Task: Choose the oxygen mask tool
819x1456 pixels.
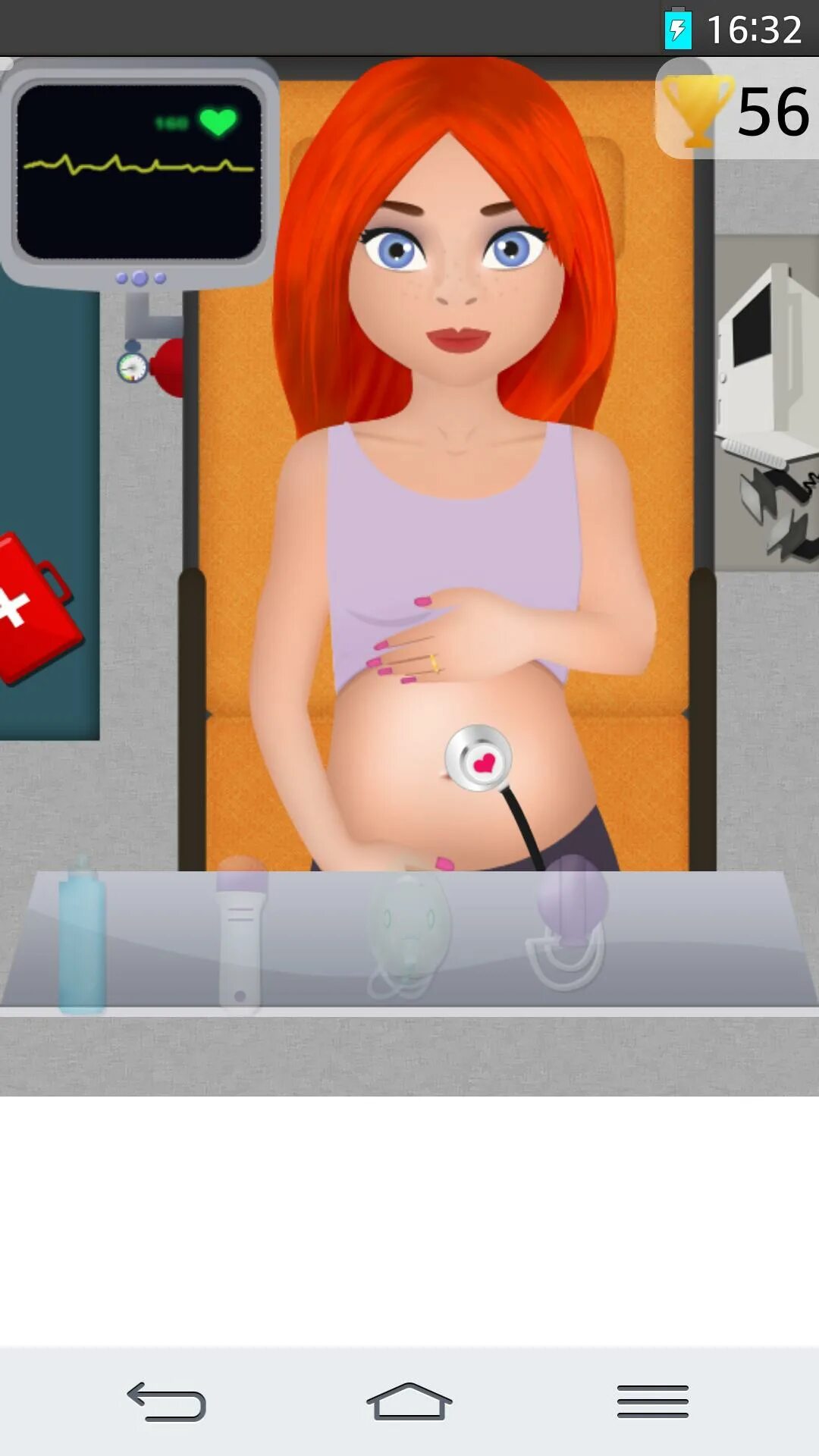Action: pos(408,931)
